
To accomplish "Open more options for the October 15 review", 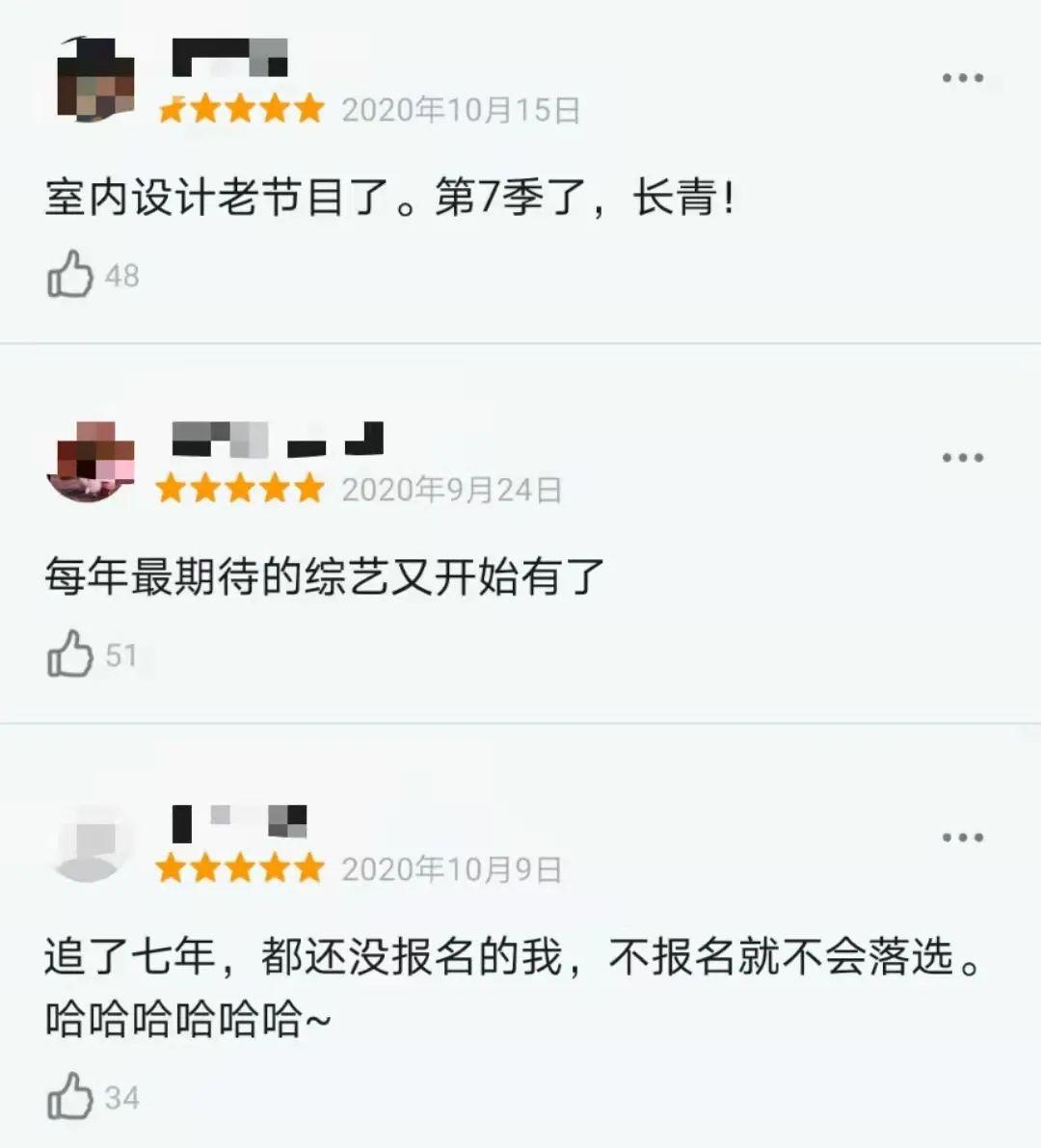I will tap(962, 78).
